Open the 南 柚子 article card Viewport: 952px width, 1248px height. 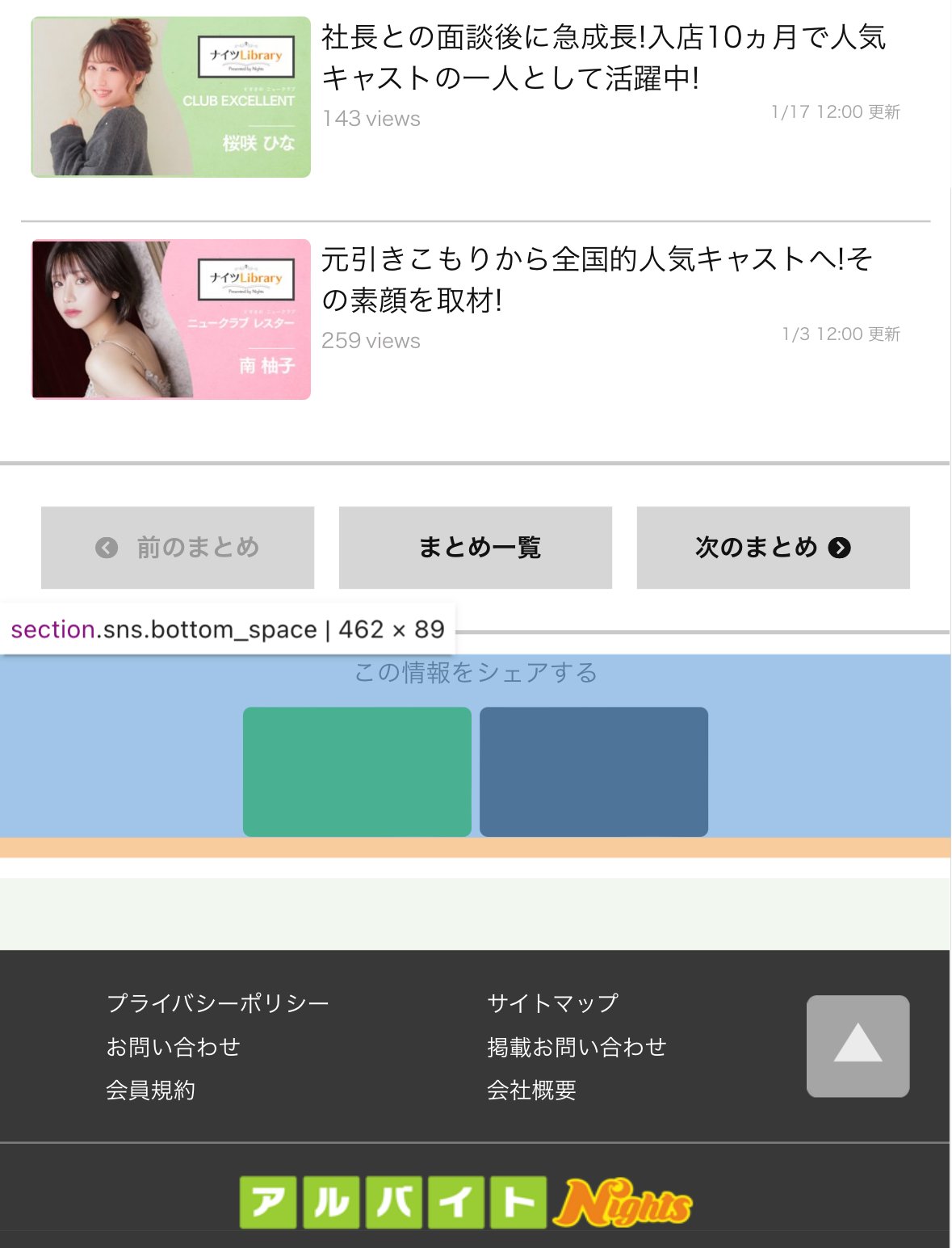click(171, 319)
